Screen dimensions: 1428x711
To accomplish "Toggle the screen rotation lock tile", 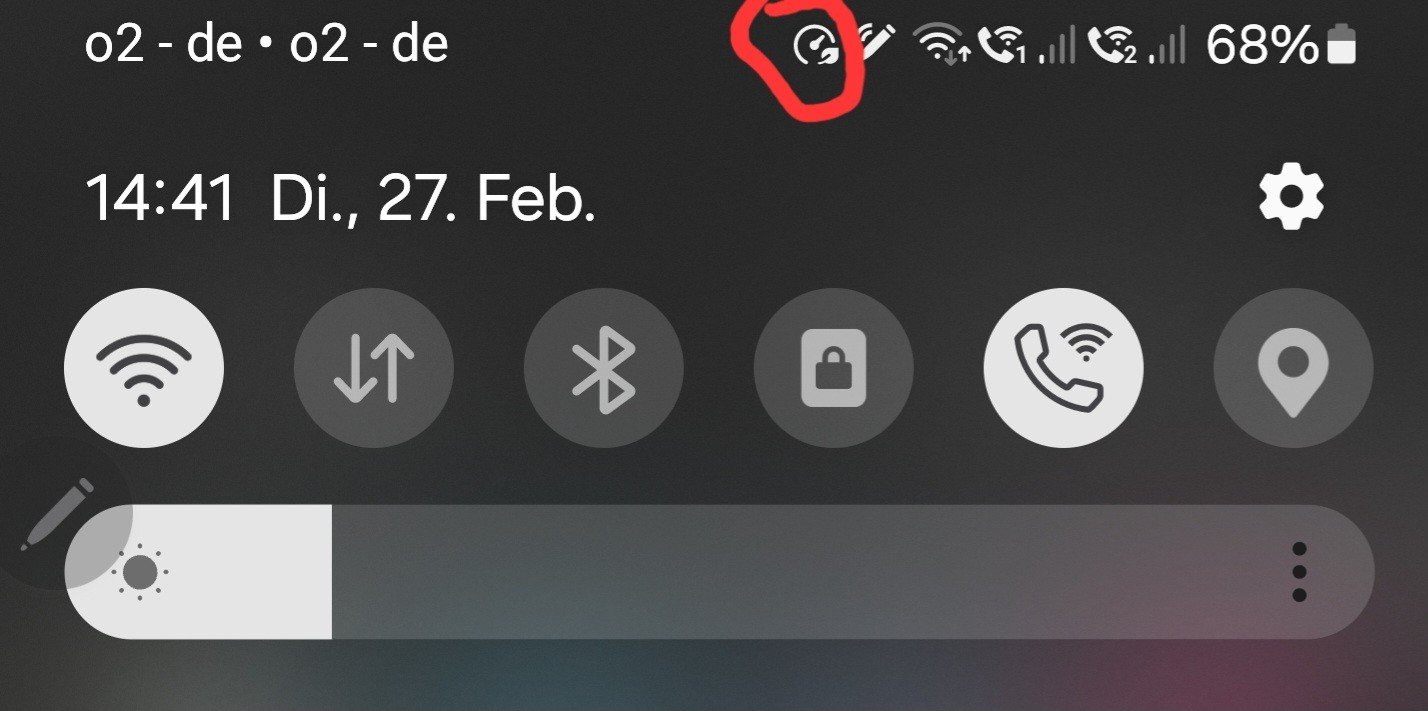I will click(x=833, y=368).
